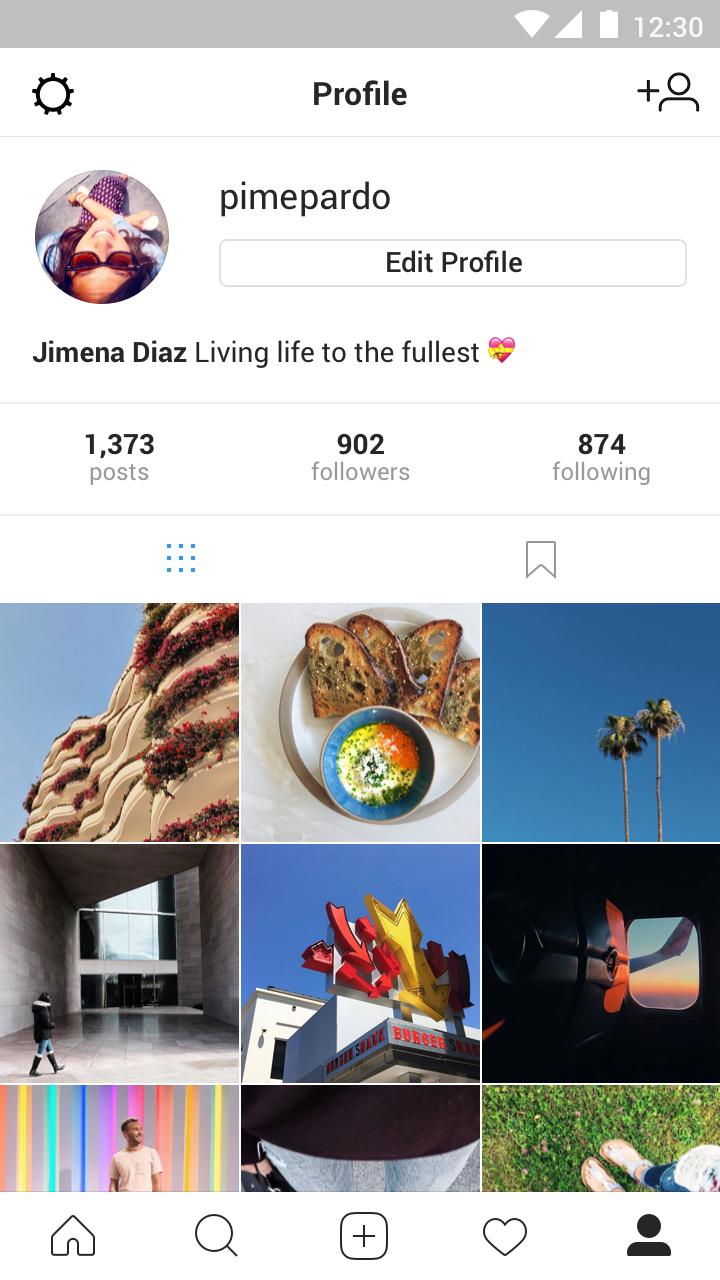Open the sandals on grass photo
This screenshot has width=720, height=1280.
[601, 1138]
